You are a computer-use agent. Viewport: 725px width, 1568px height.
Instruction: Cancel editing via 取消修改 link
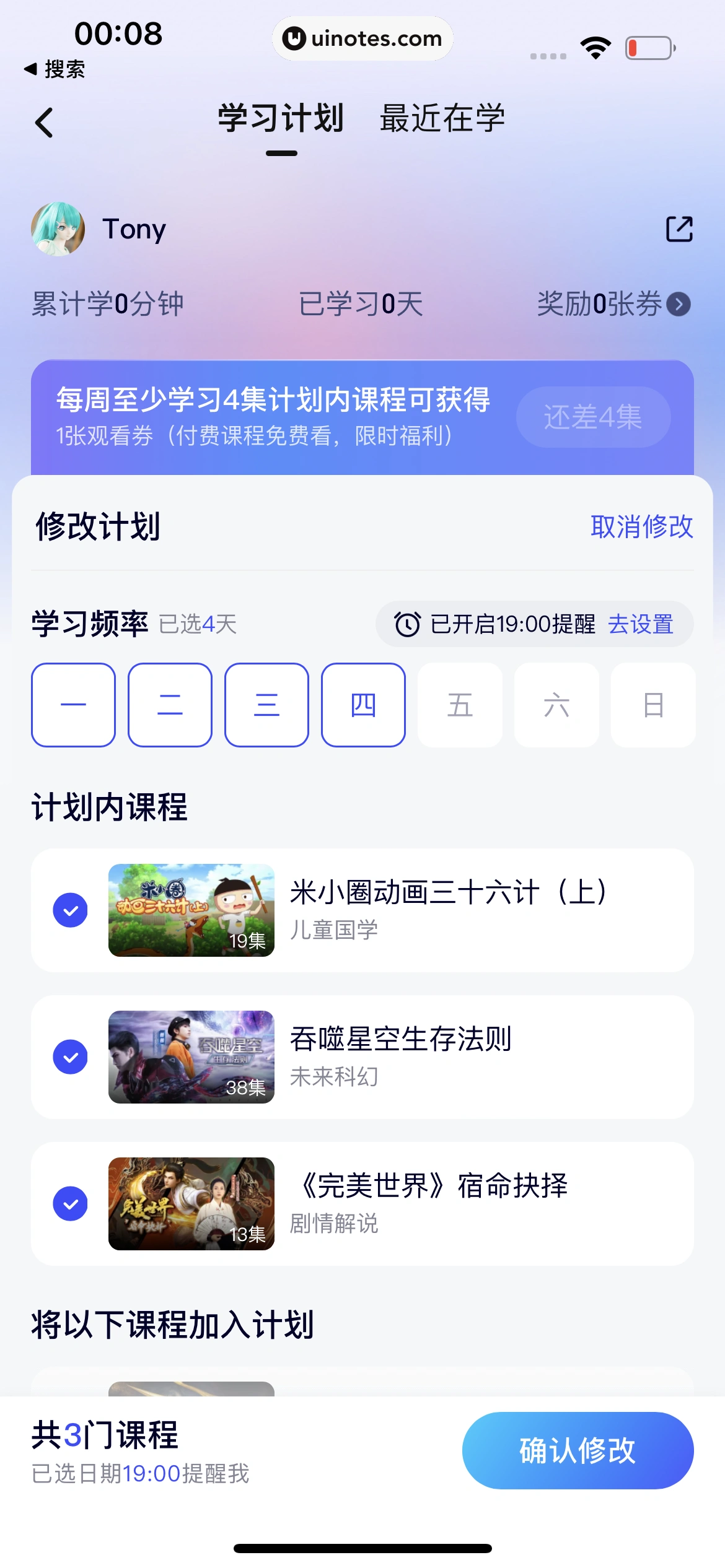click(x=642, y=528)
